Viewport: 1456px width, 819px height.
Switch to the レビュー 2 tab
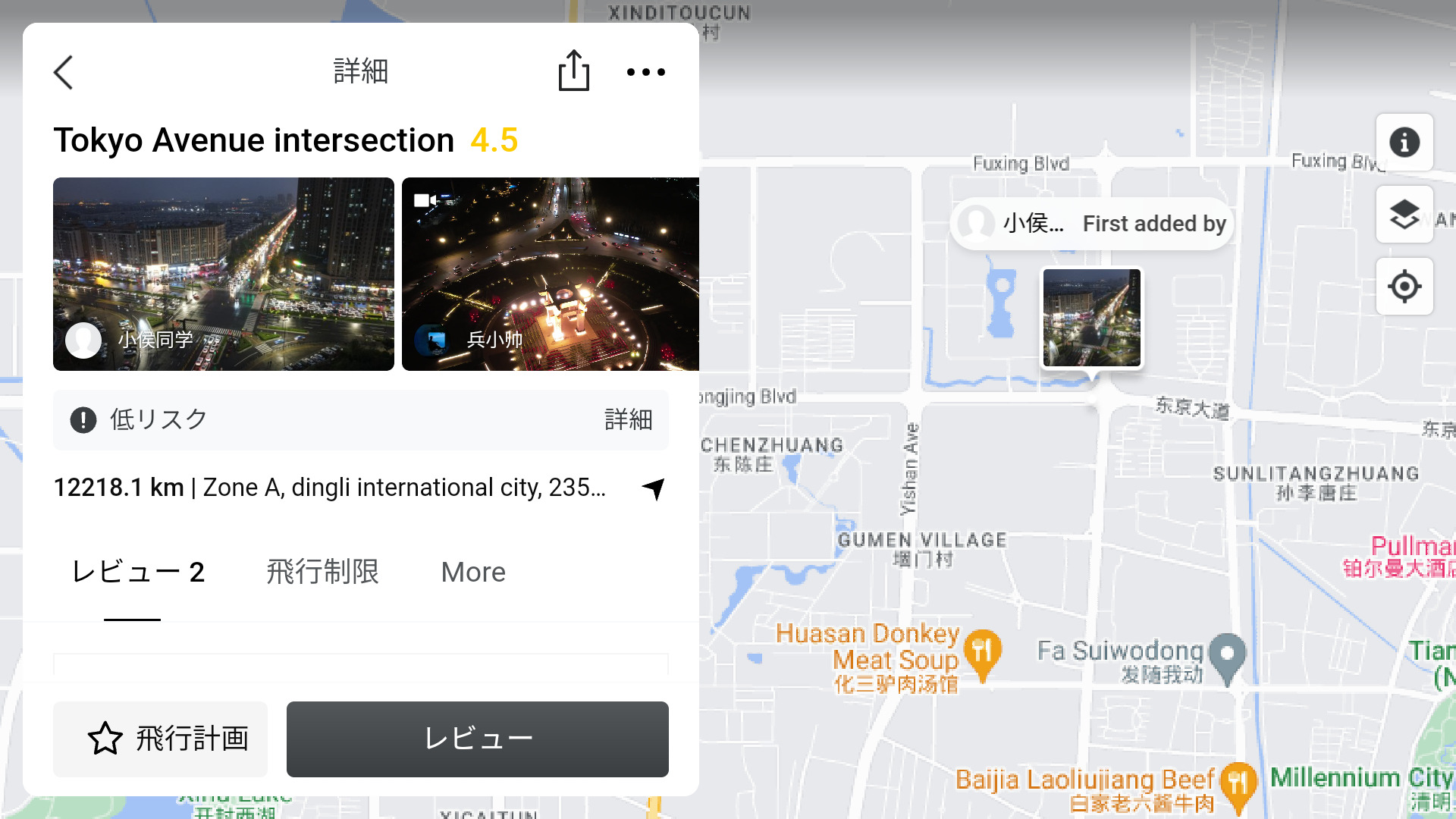coord(137,573)
